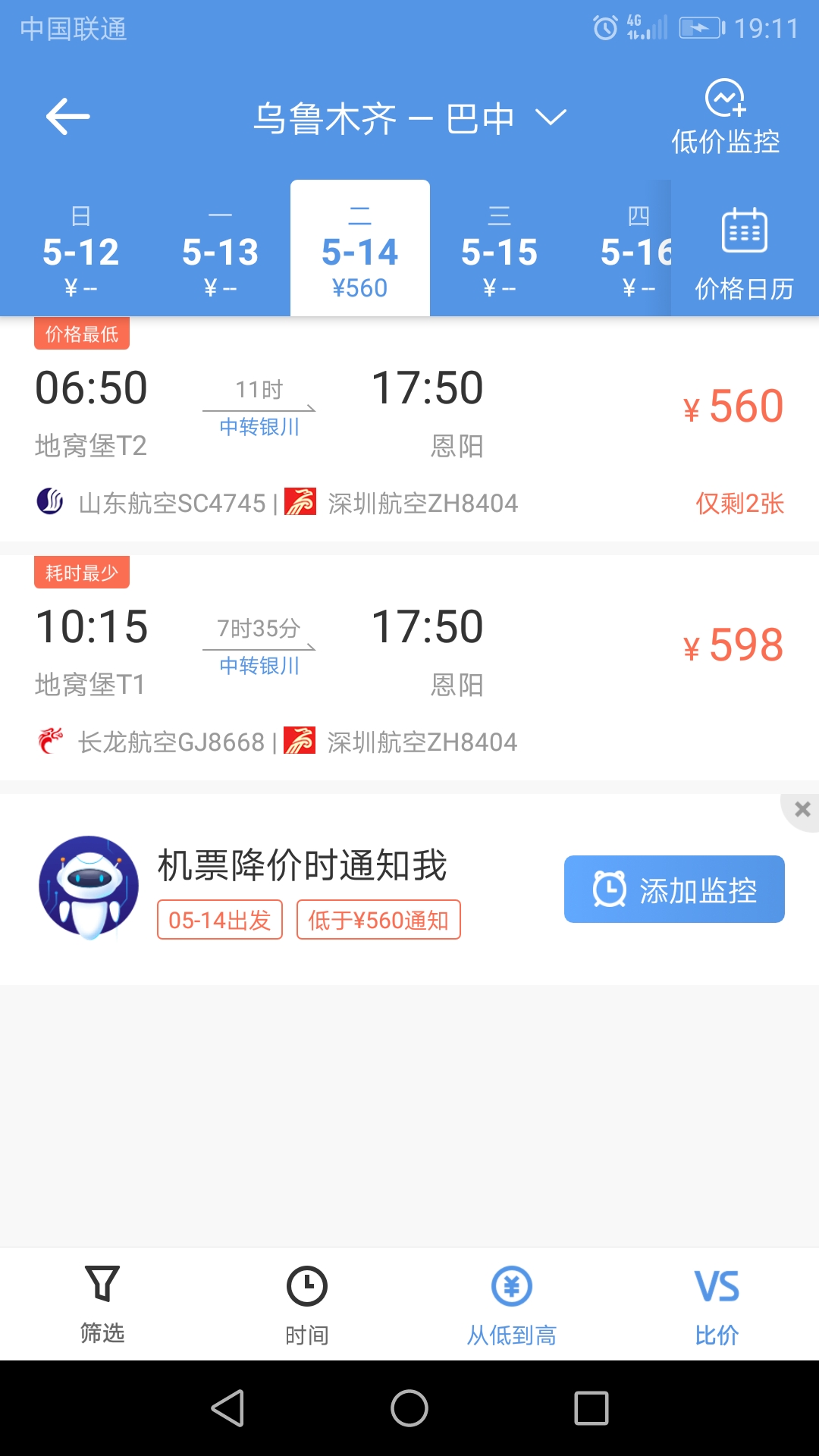Tap the system home button

pos(409,1408)
